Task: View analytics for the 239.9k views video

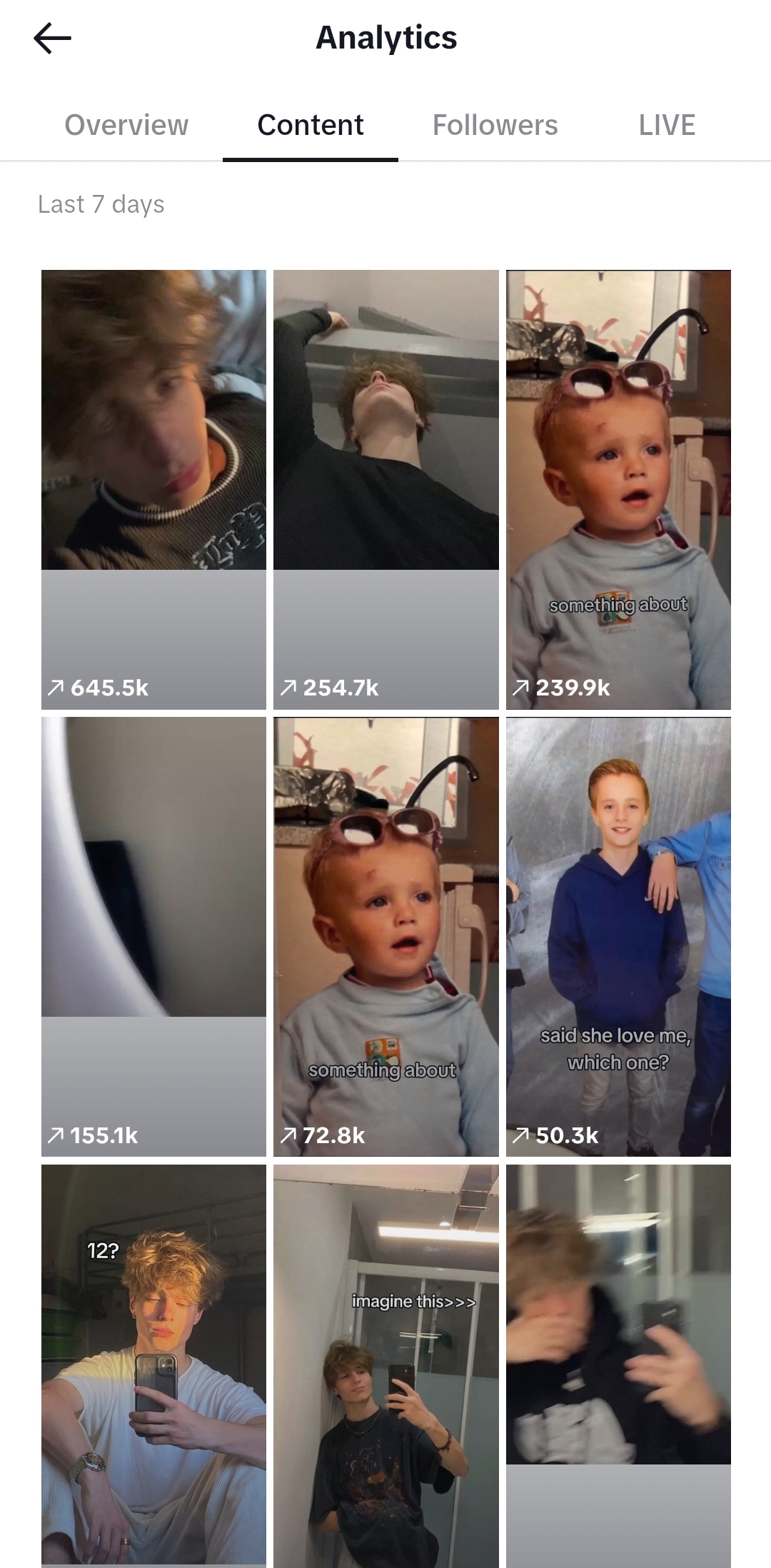Action: (618, 489)
